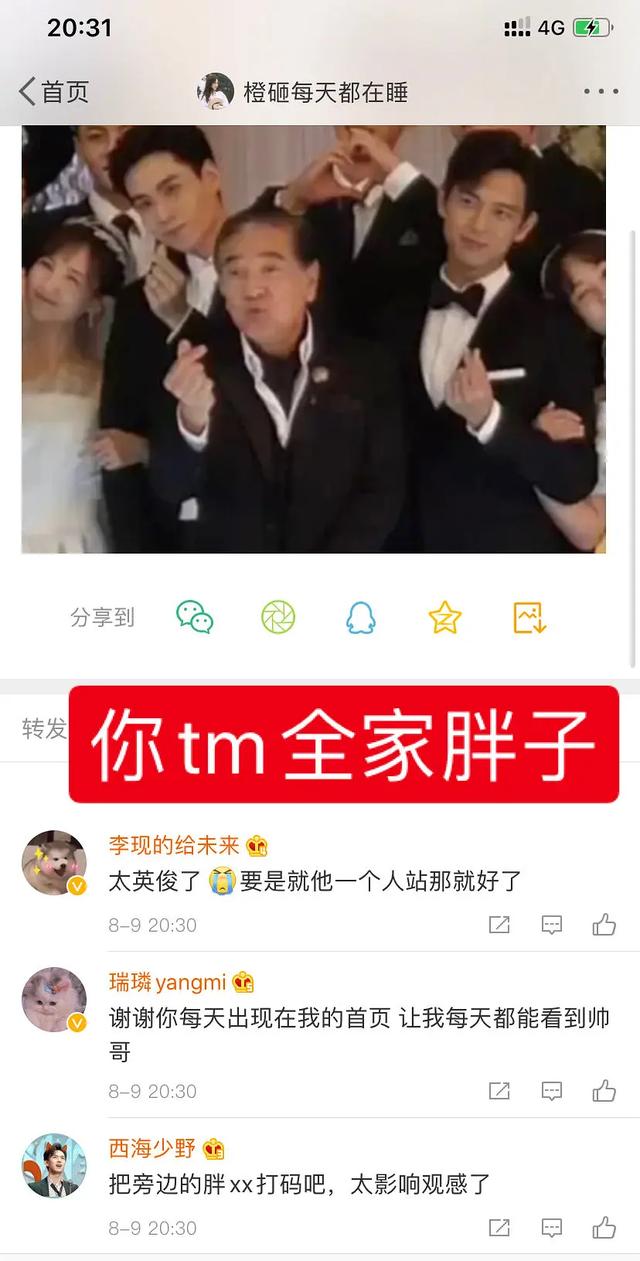Image resolution: width=640 pixels, height=1261 pixels.
Task: Like 瑞璘yangmi's comment
Action: (x=604, y=1091)
